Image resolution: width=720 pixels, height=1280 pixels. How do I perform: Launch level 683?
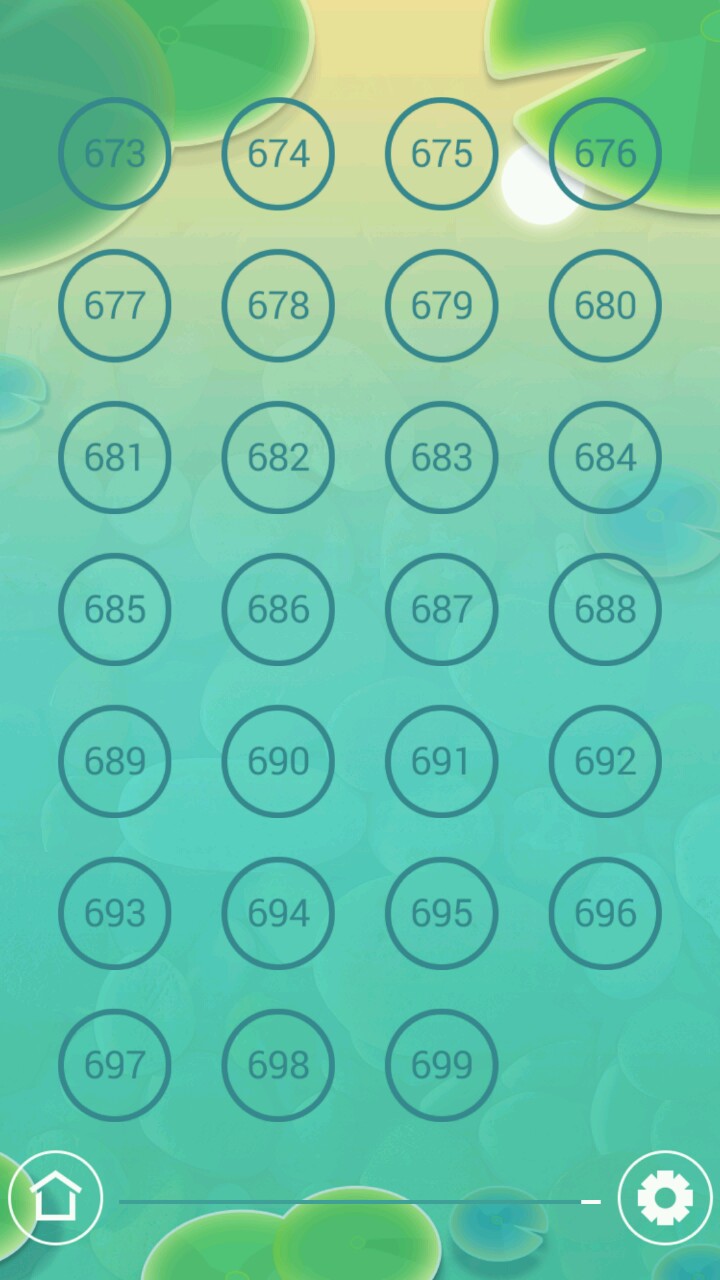coord(442,458)
